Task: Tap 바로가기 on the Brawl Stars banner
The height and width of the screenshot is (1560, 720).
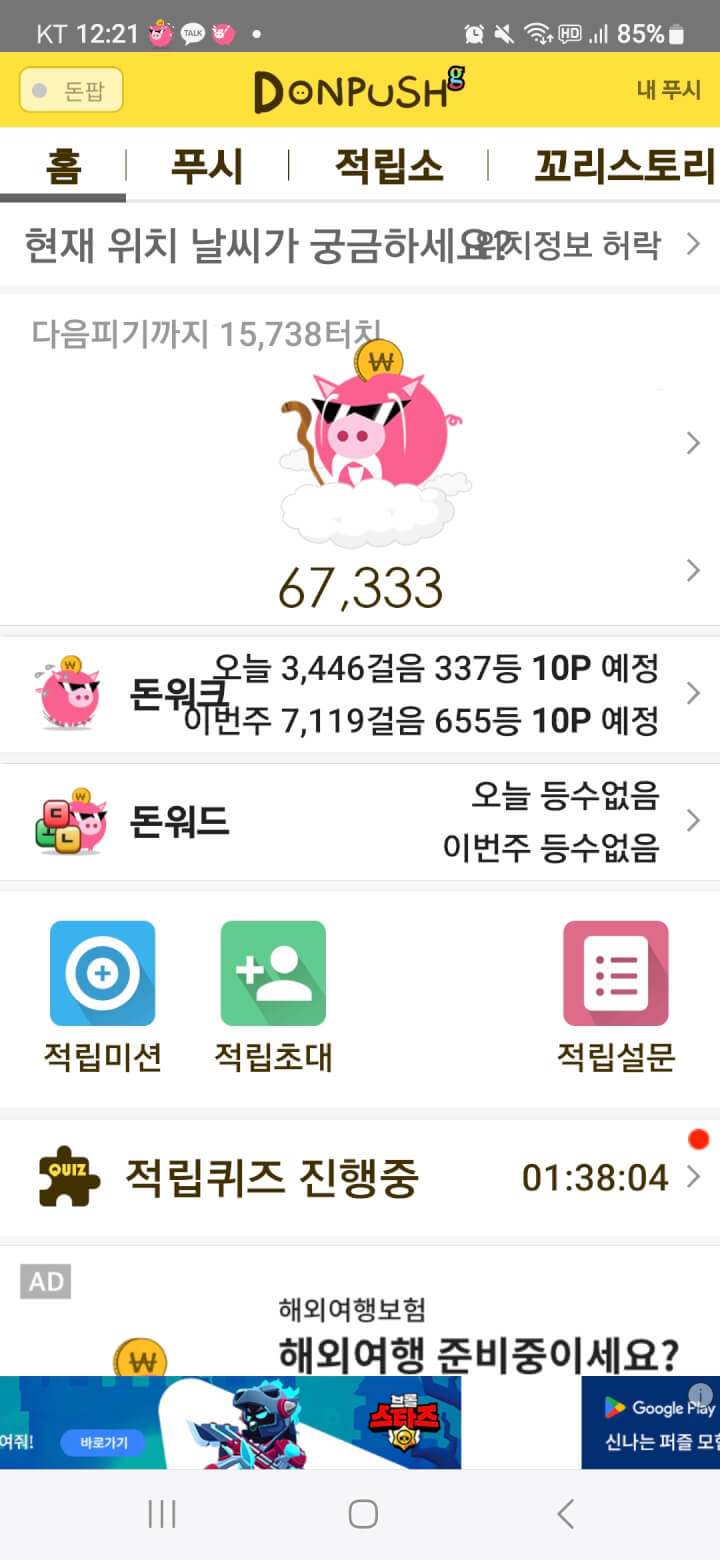Action: point(102,1442)
